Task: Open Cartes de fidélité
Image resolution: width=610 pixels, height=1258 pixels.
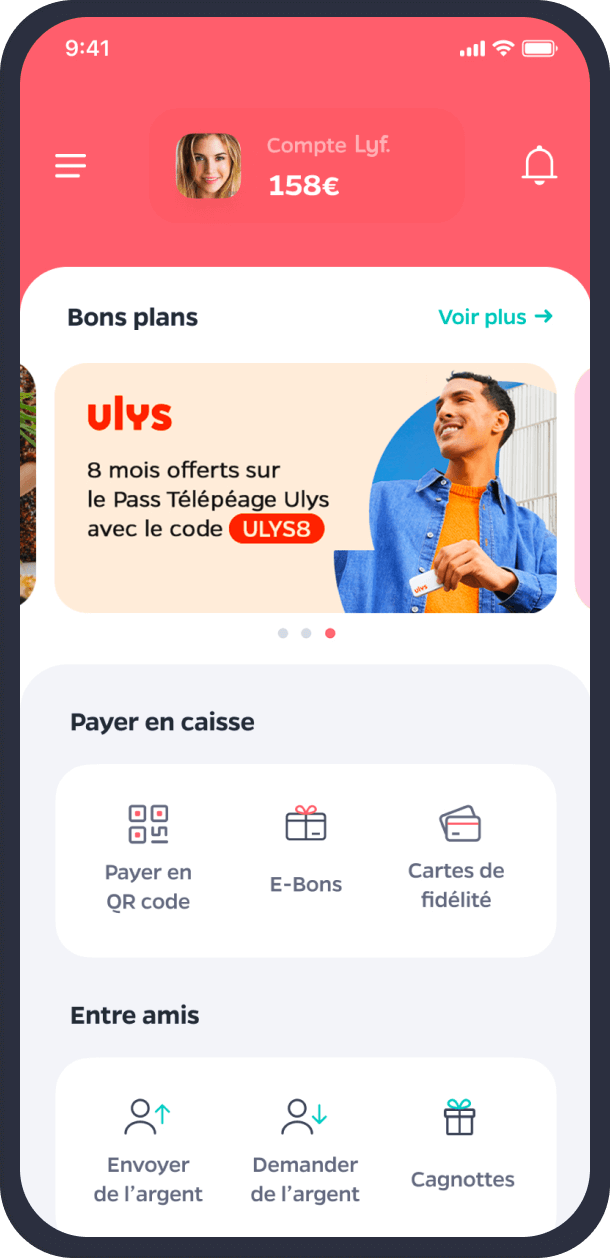Action: [x=456, y=858]
